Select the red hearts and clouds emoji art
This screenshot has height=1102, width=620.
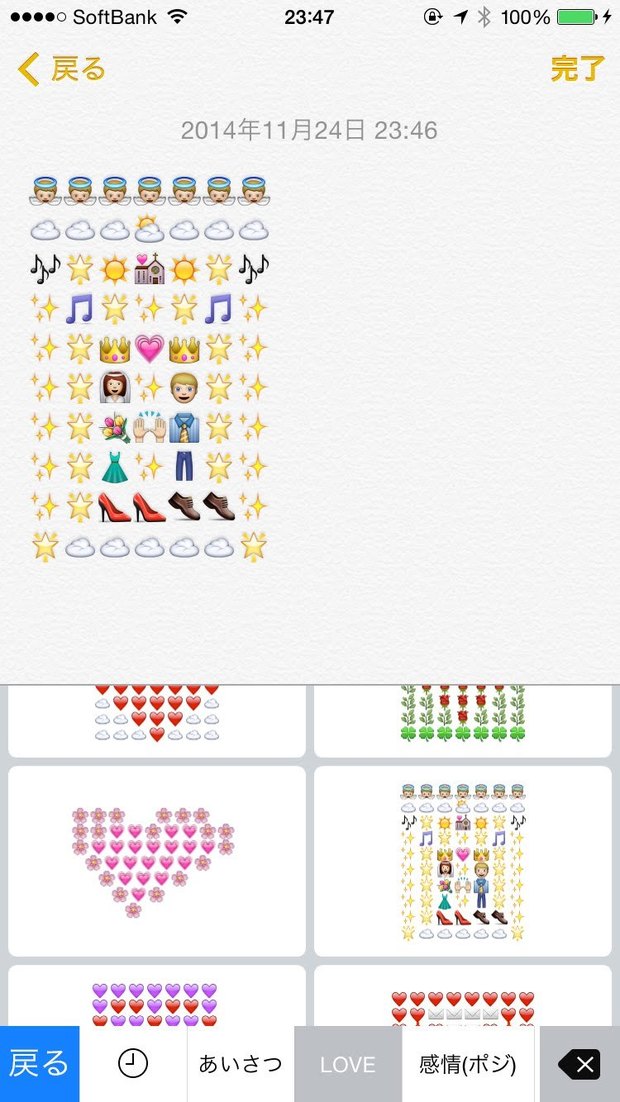pyautogui.click(x=157, y=720)
